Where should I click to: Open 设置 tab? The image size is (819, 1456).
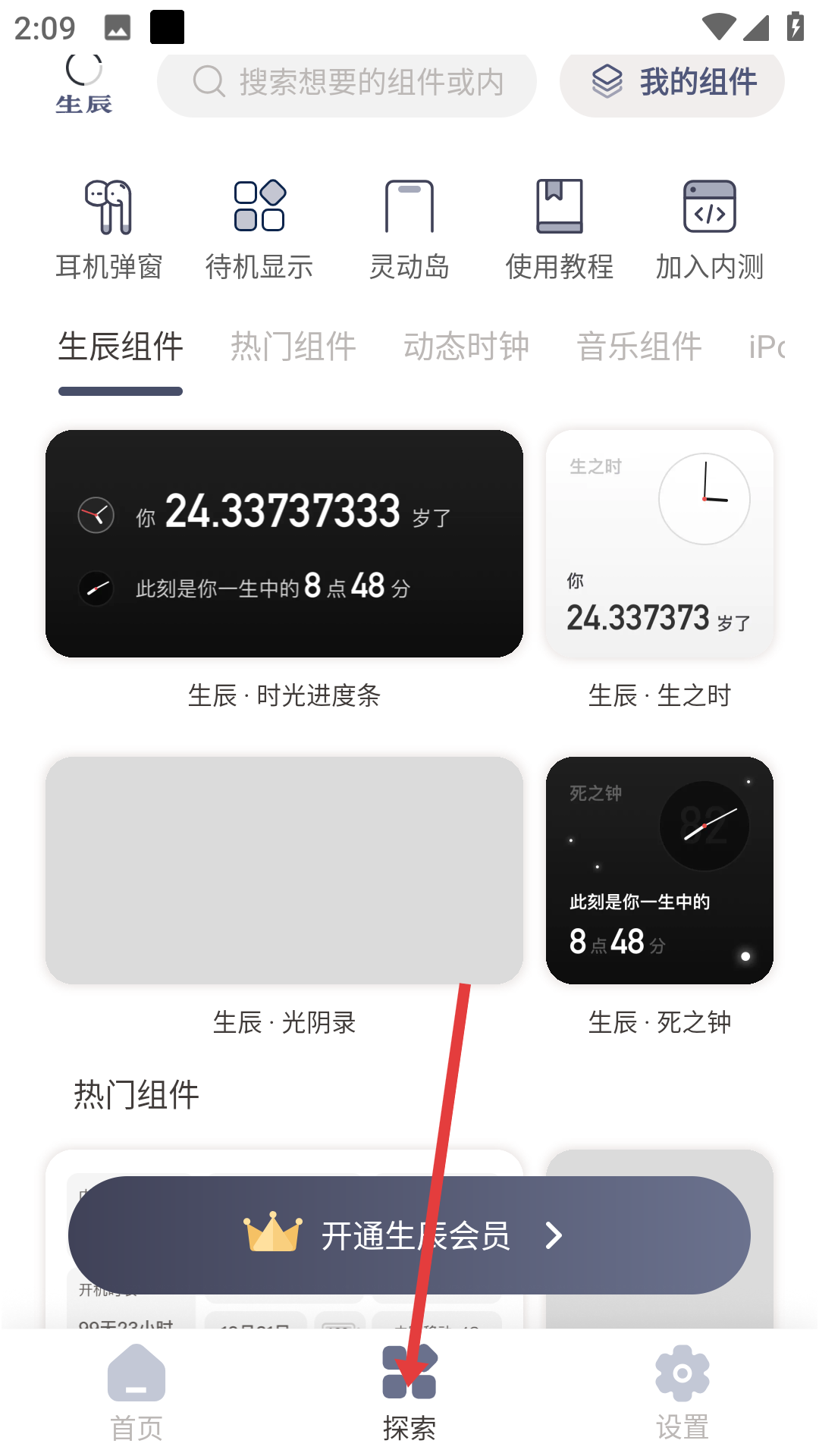[x=682, y=1392]
